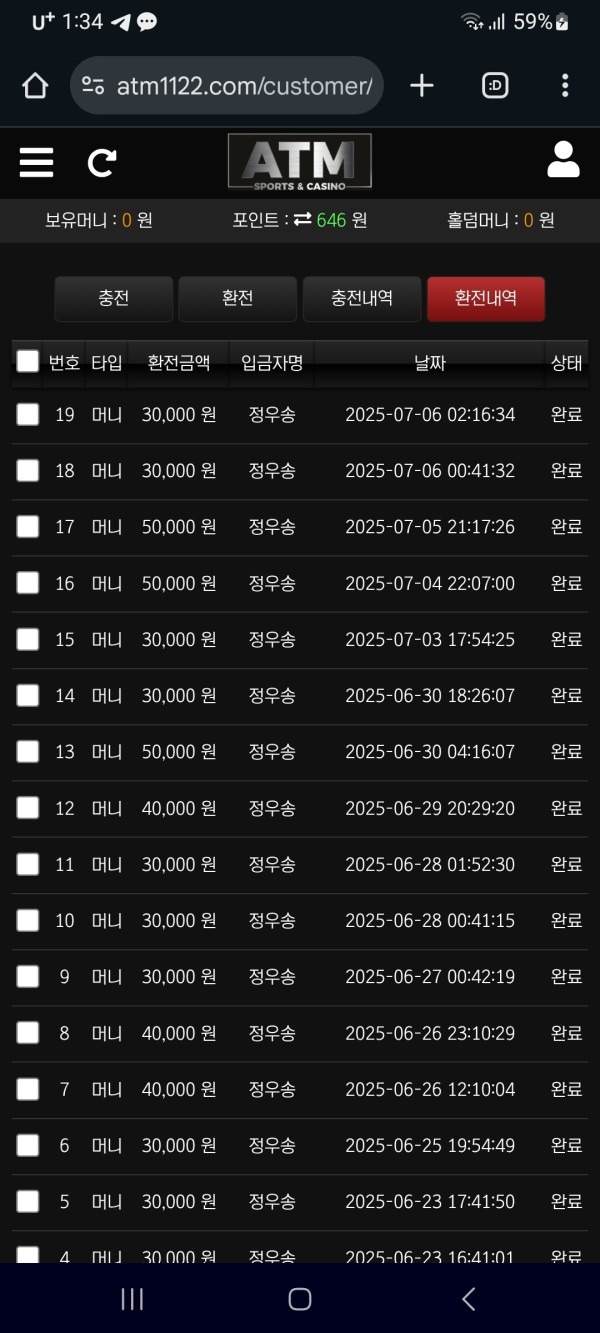600x1333 pixels.
Task: Open the browser tab switcher
Action: click(495, 86)
